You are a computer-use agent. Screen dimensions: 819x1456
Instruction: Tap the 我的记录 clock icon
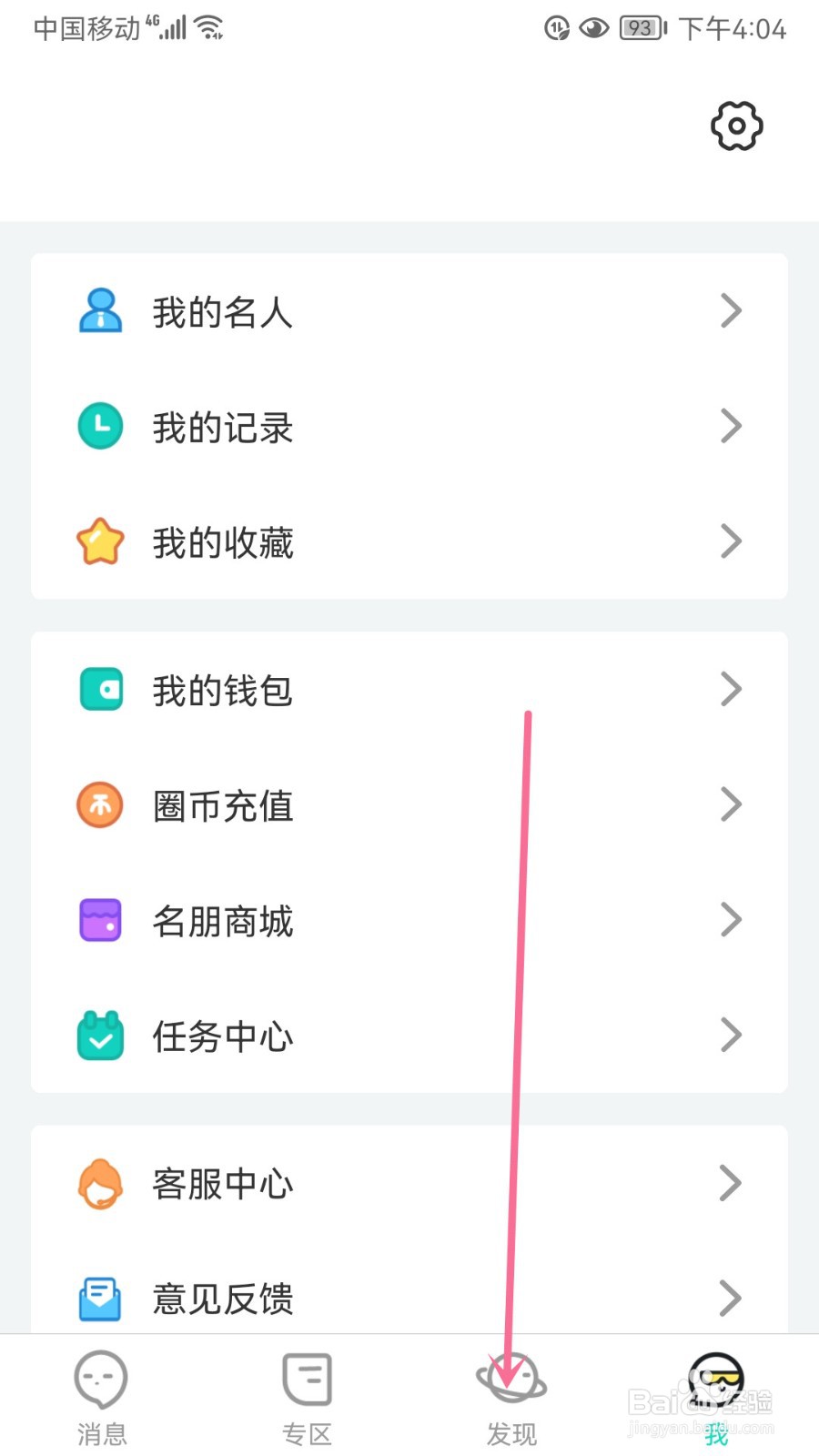[100, 426]
